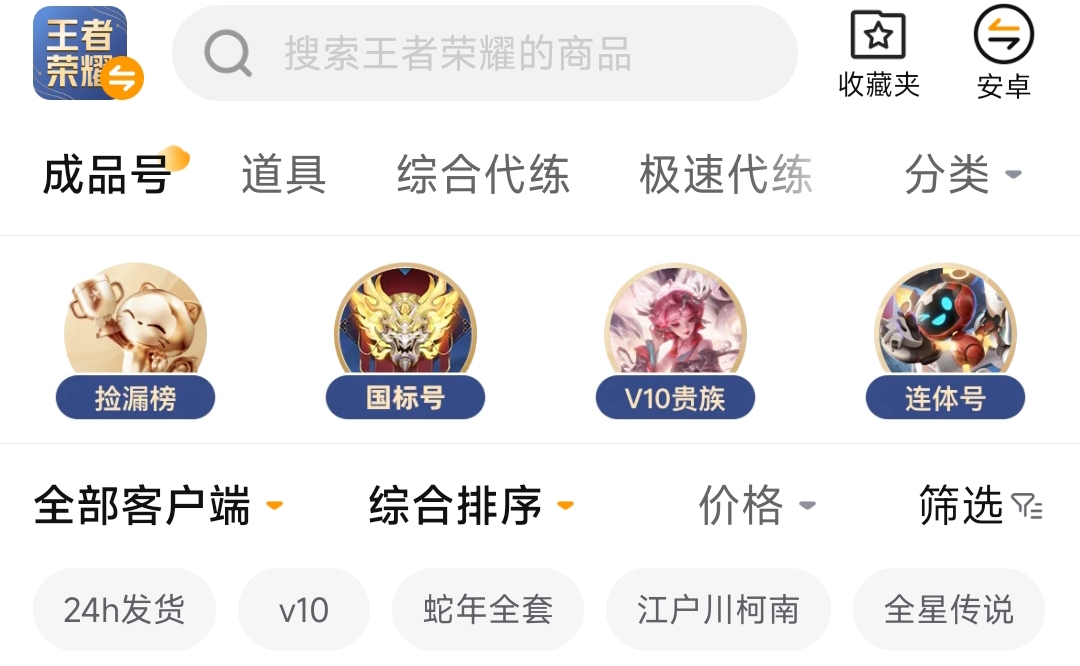Open the 国标号 shortcut

(x=405, y=342)
